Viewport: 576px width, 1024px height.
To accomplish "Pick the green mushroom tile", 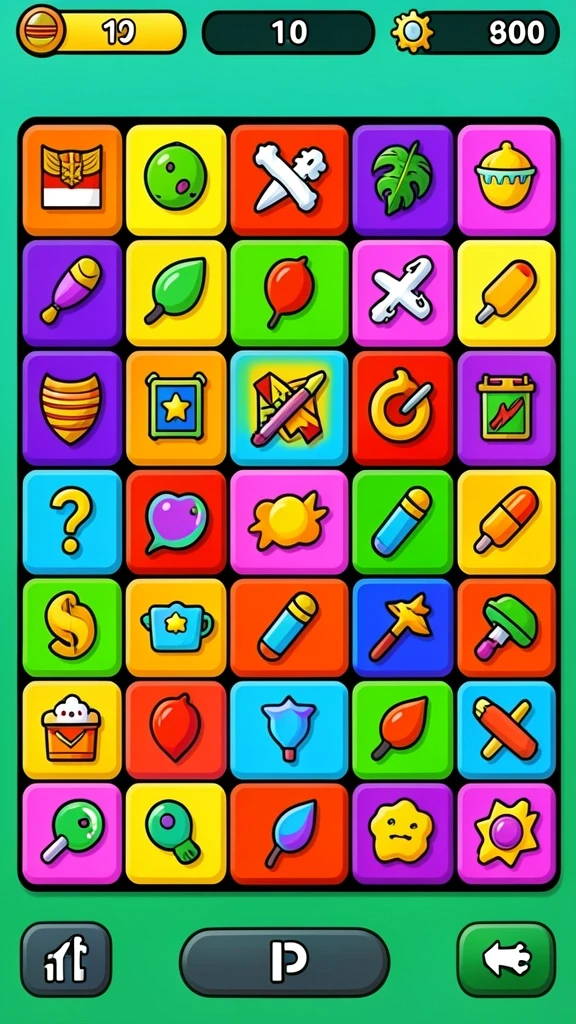I will coord(506,627).
